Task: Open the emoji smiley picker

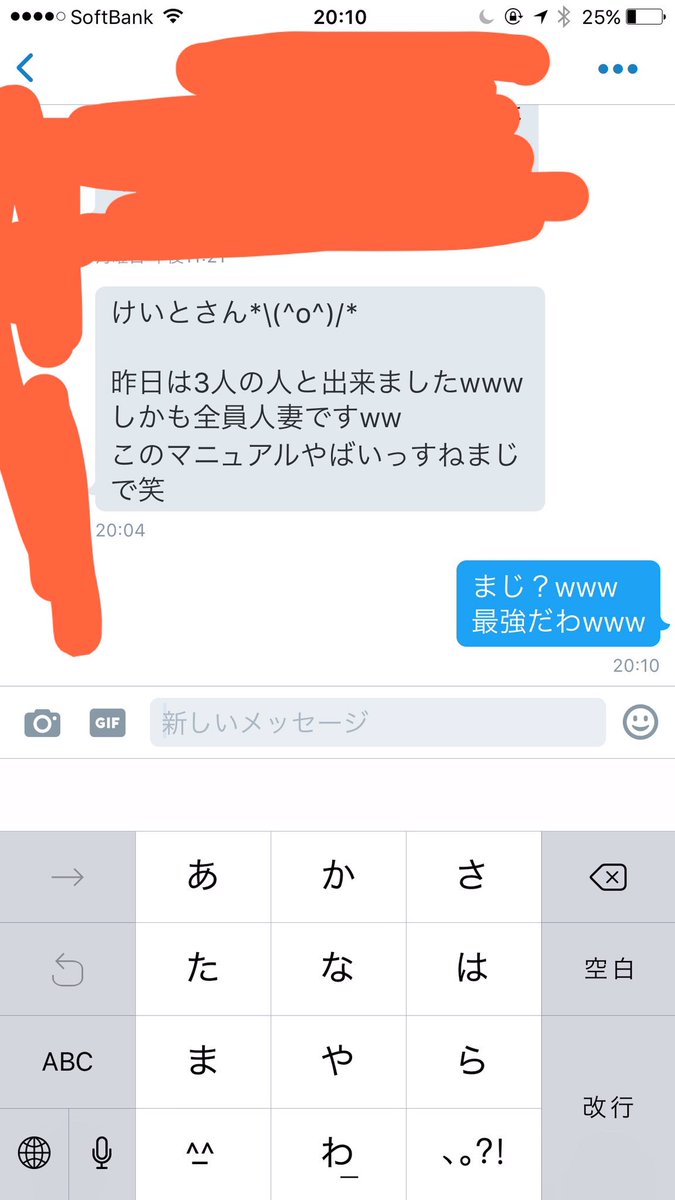Action: [641, 722]
